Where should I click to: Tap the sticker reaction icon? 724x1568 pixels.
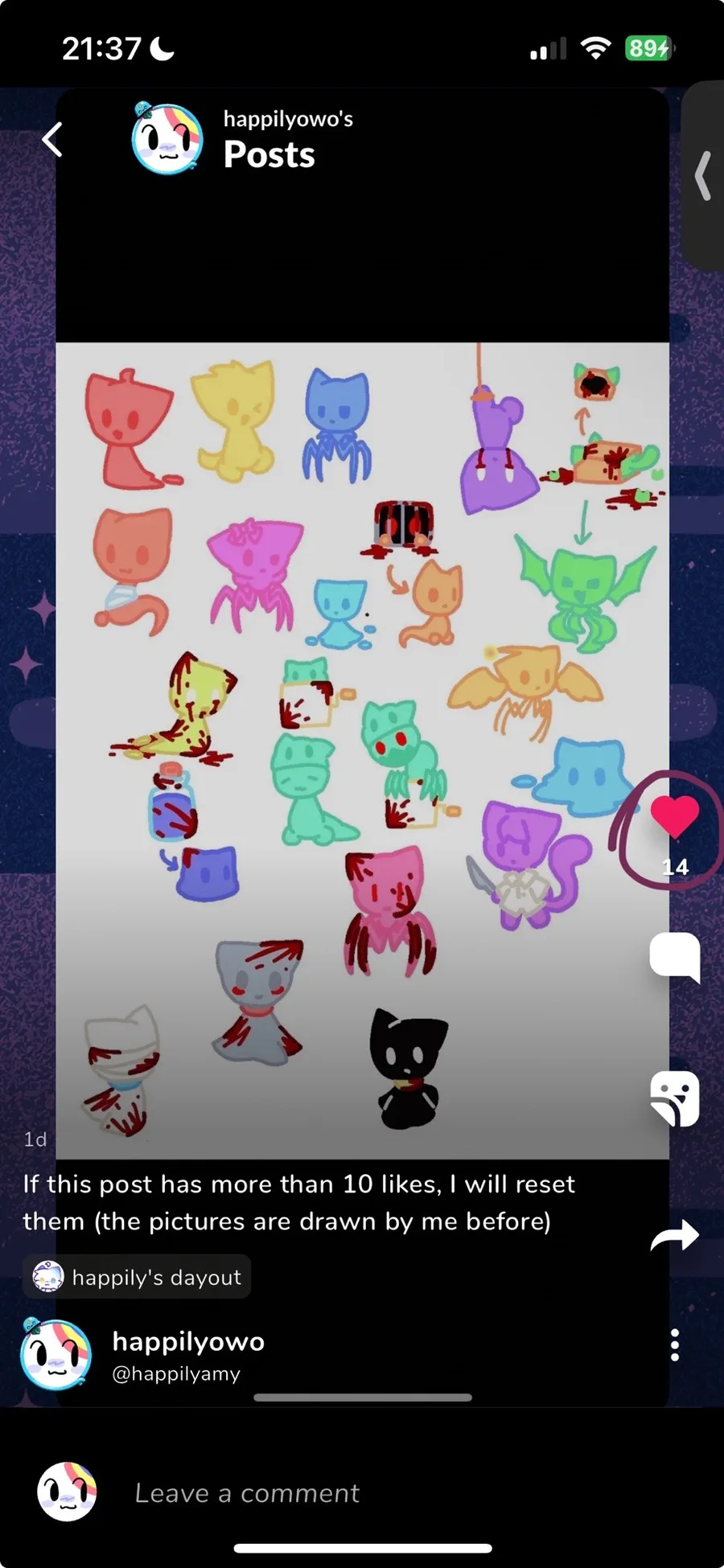click(x=674, y=1098)
